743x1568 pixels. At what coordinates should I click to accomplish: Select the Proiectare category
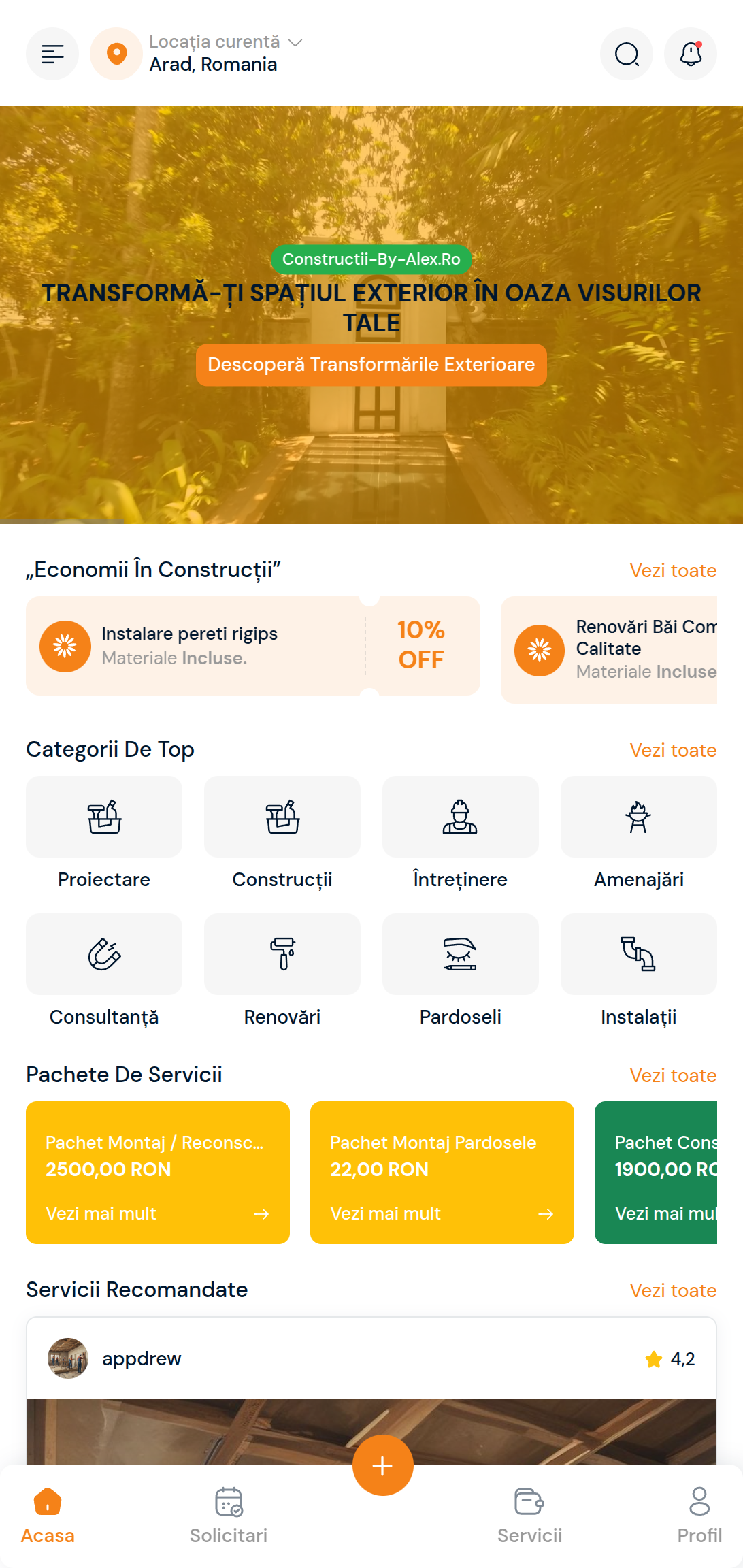[x=104, y=817]
